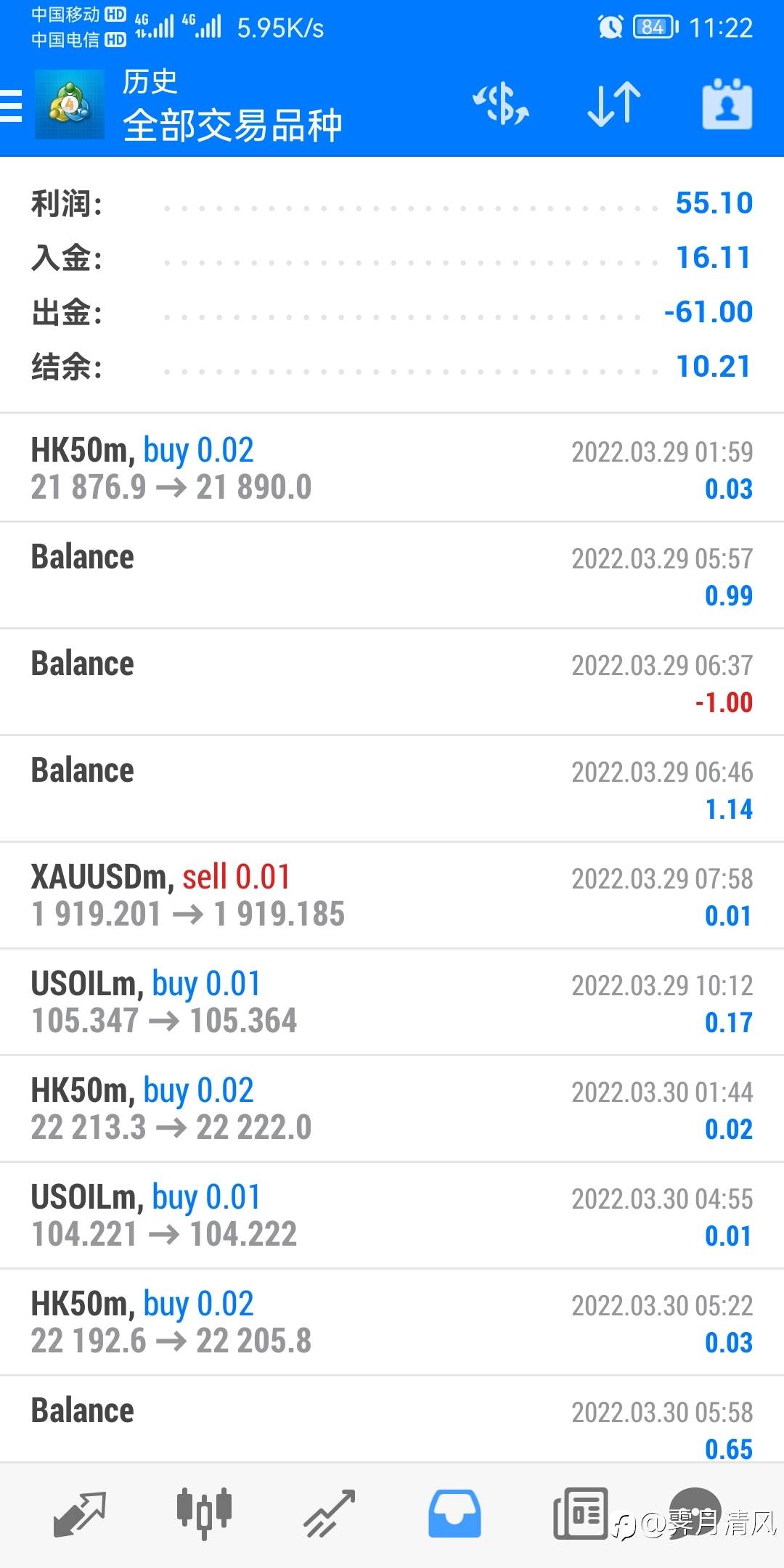
Task: Open the calendar period picker
Action: (727, 104)
